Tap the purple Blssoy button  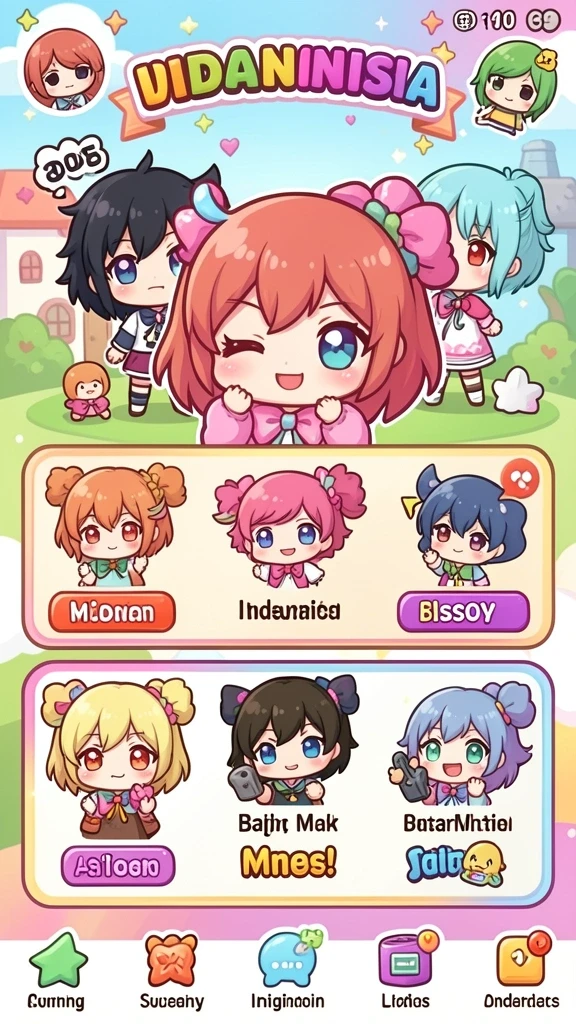(x=463, y=611)
